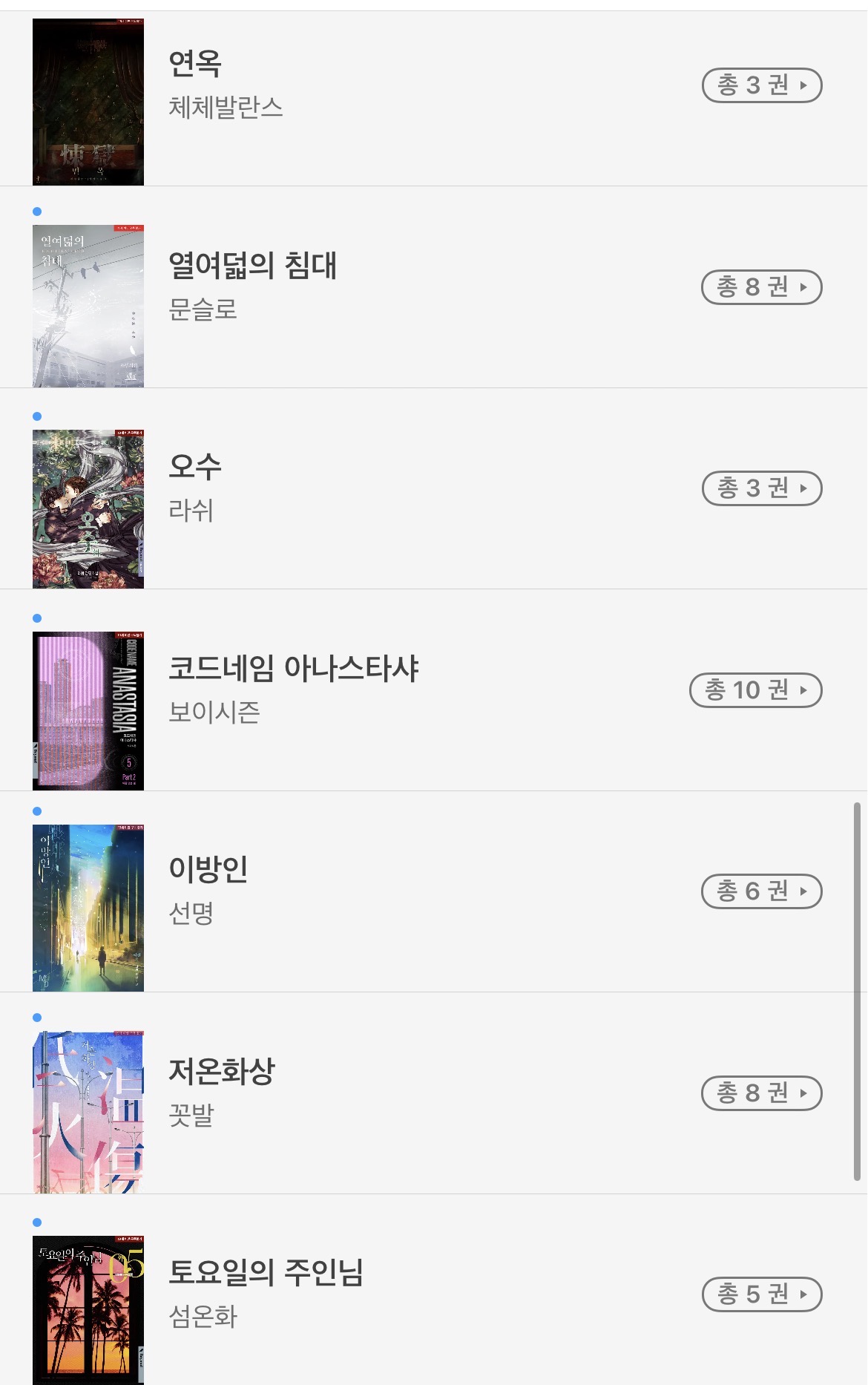View the 총 3 권 list for 오수
Image resolution: width=868 pixels, height=1385 pixels.
[x=761, y=488]
